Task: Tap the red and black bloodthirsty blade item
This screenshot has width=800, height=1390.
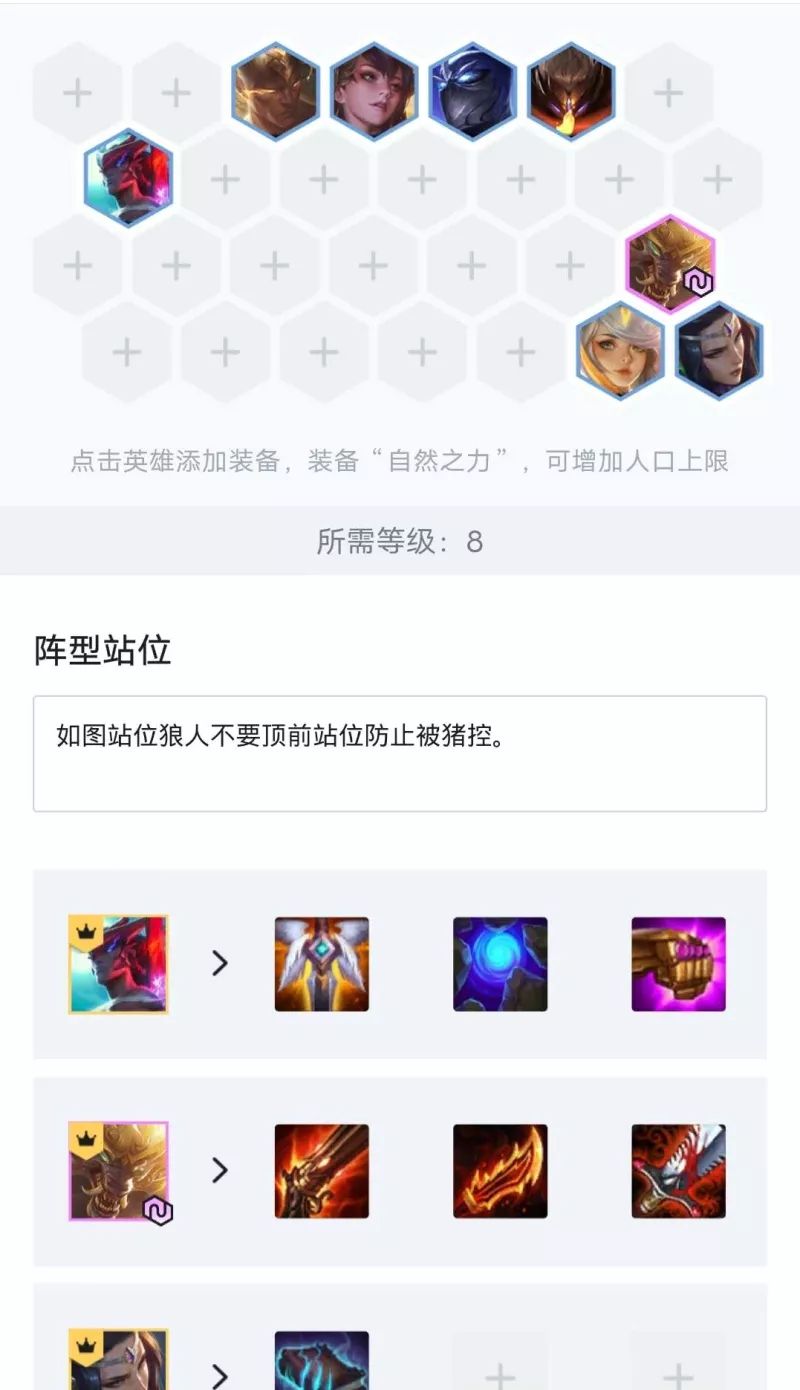Action: pyautogui.click(x=678, y=1171)
